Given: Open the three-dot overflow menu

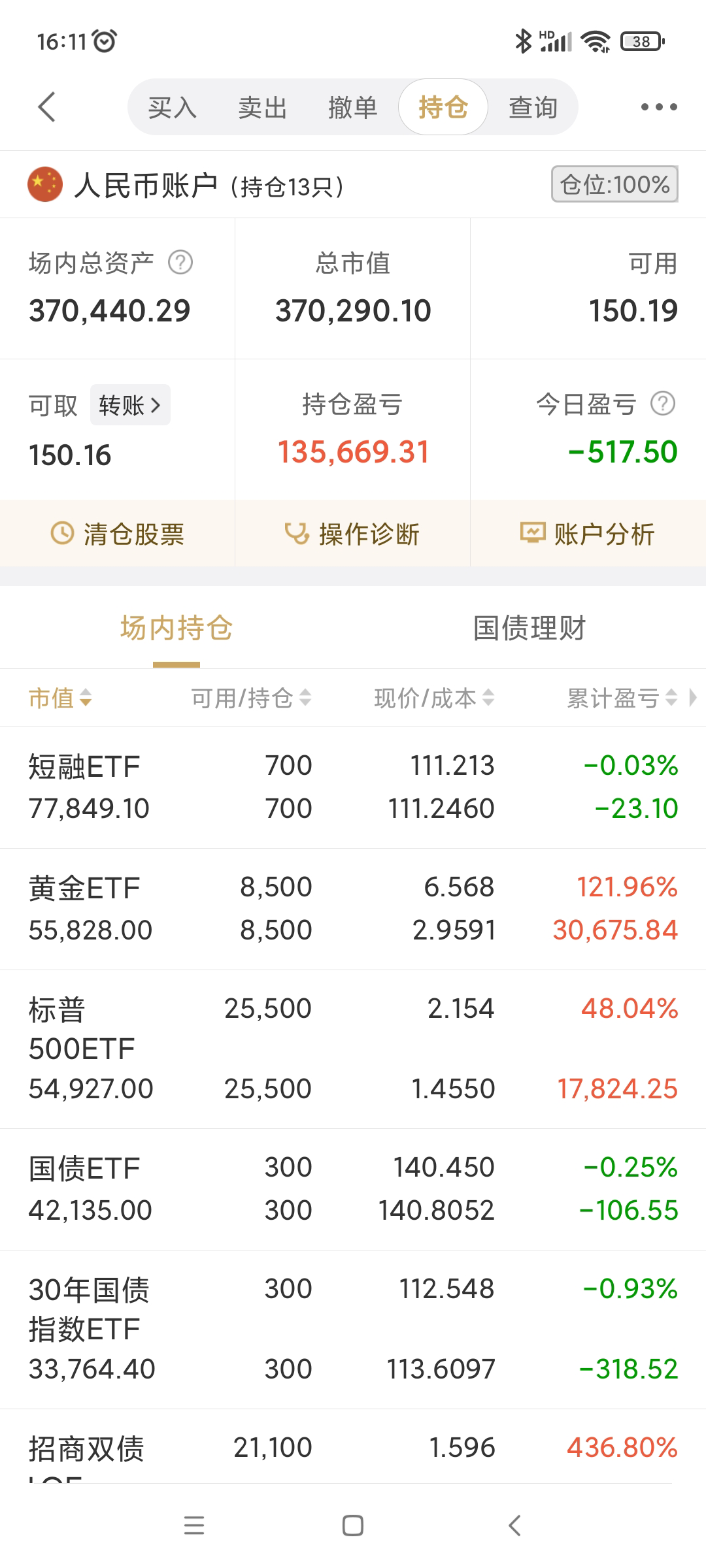Looking at the screenshot, I should (x=658, y=107).
